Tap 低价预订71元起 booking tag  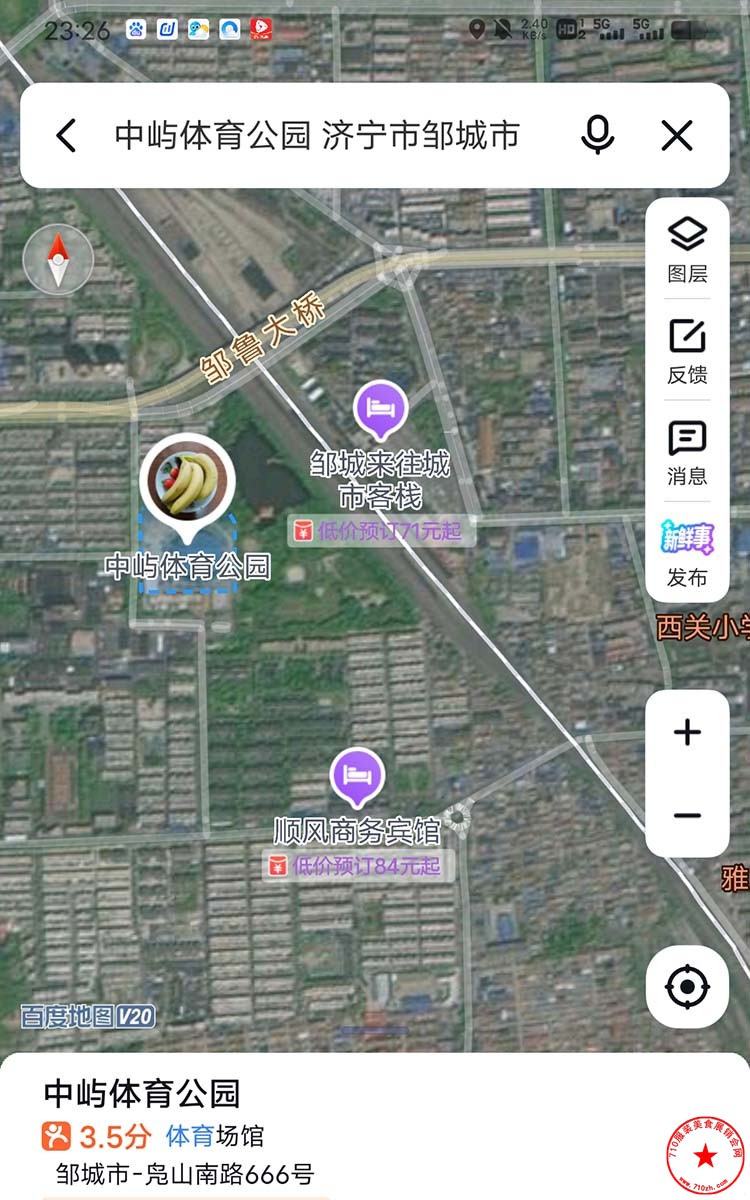coord(379,531)
